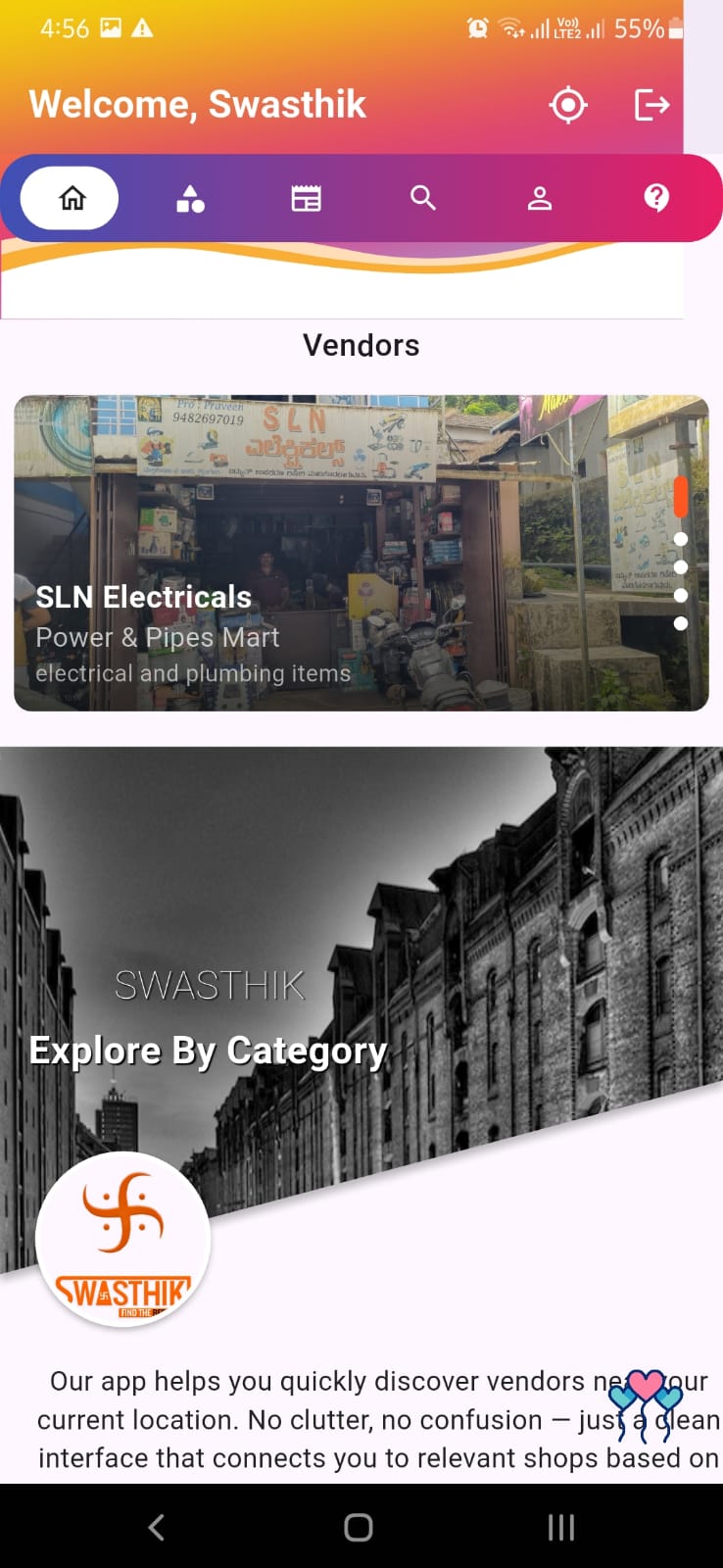The width and height of the screenshot is (723, 1568).
Task: Open the Profile tab
Action: (x=540, y=199)
